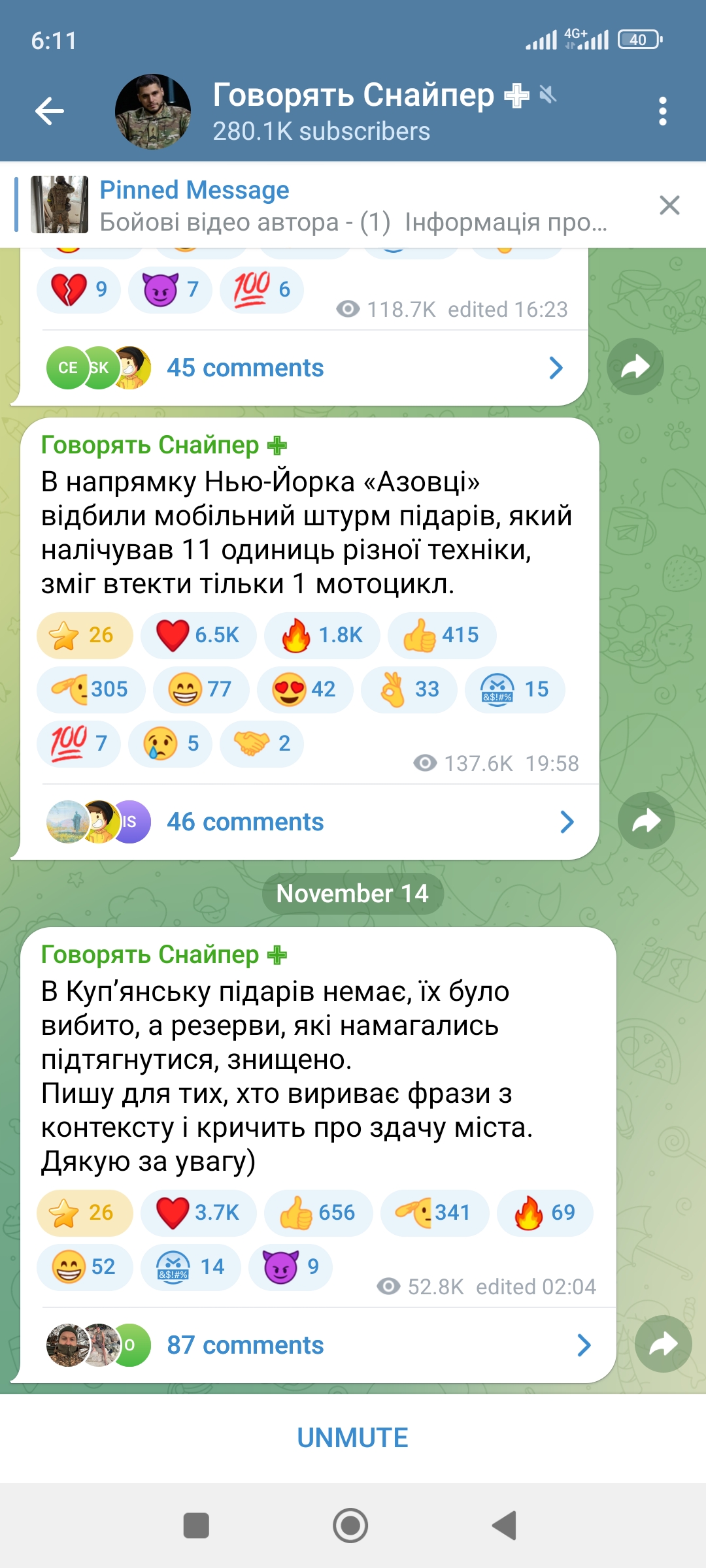
Task: Go back using the header arrow
Action: click(50, 111)
